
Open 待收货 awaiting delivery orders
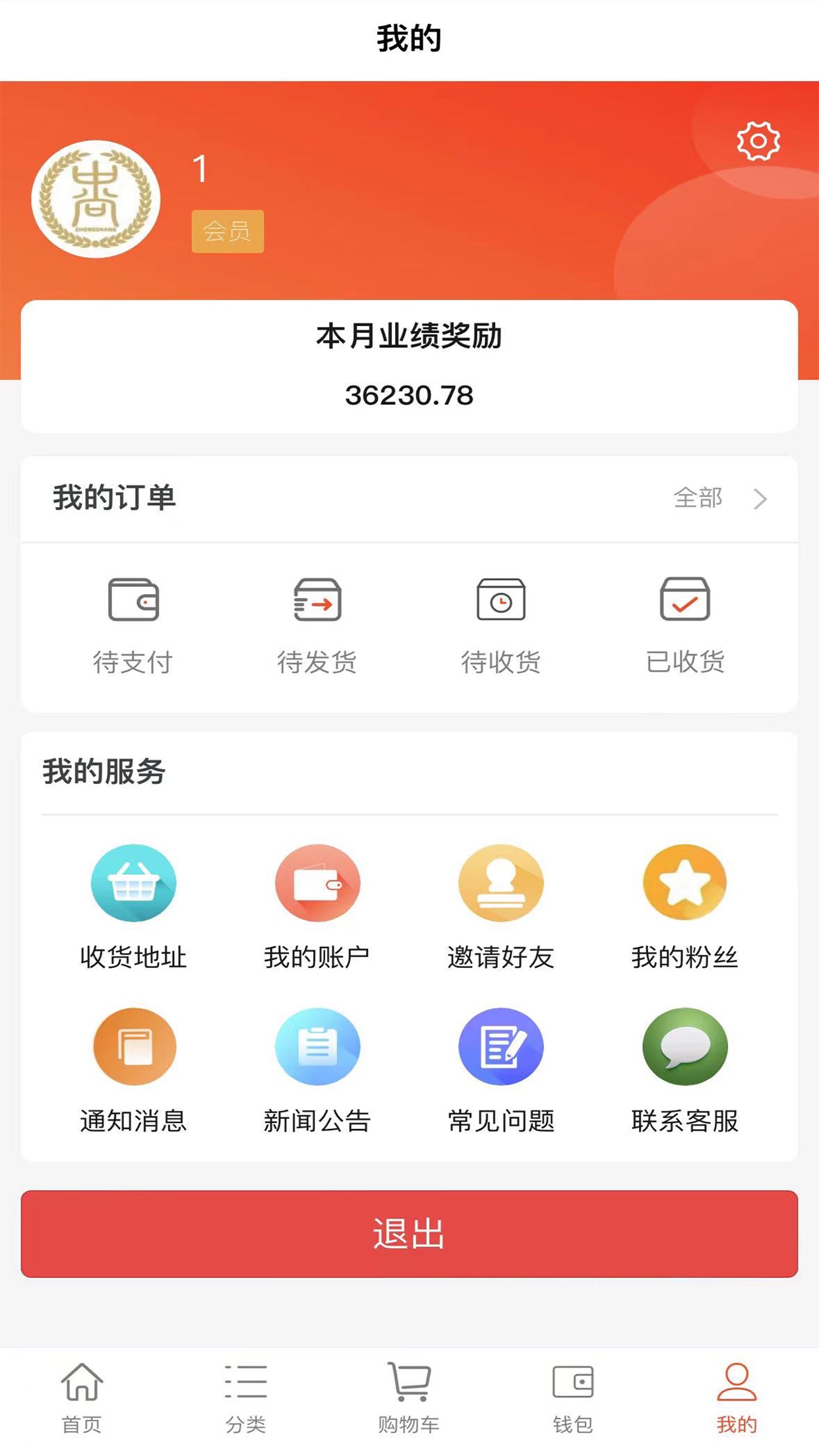(x=501, y=623)
